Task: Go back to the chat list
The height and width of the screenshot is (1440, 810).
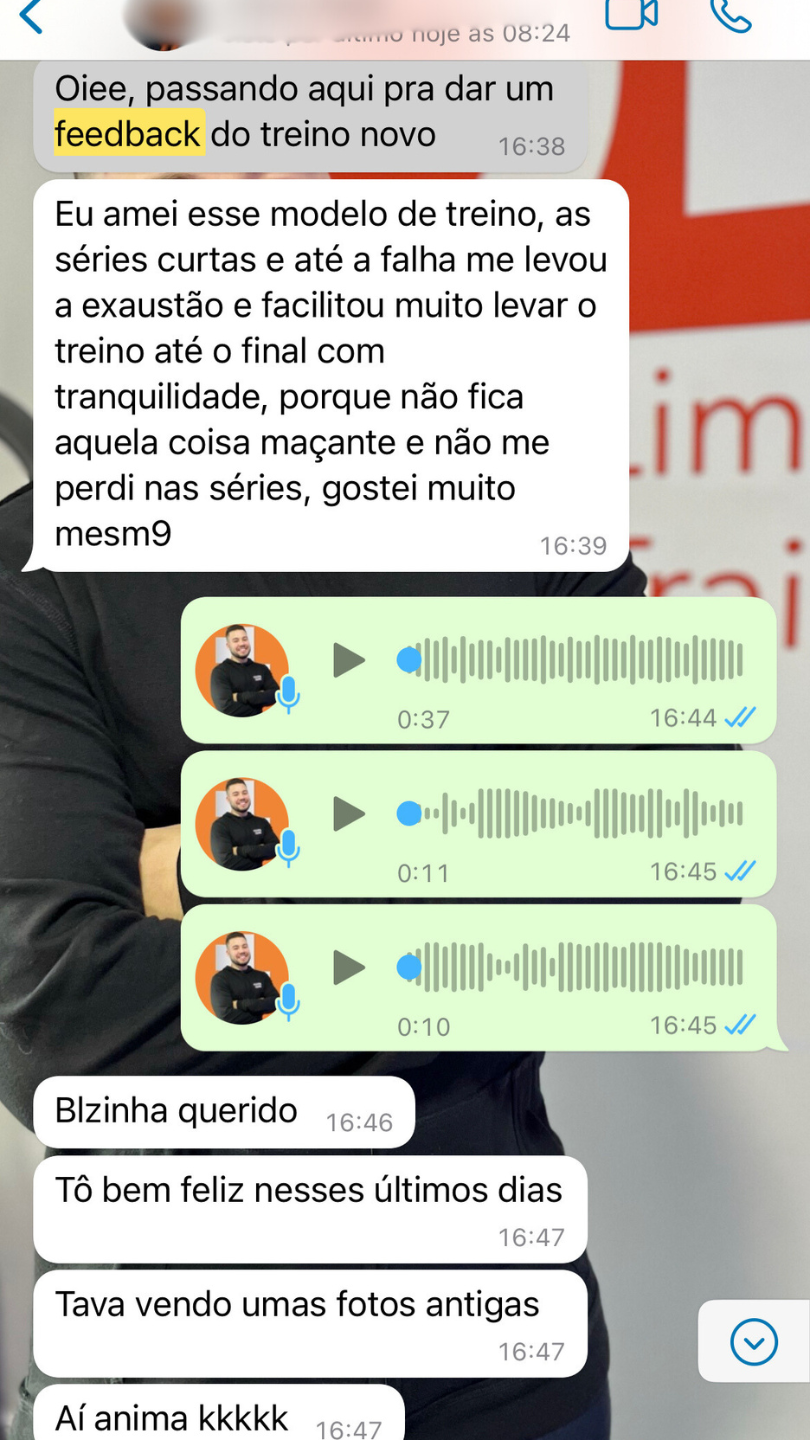Action: pos(32,15)
